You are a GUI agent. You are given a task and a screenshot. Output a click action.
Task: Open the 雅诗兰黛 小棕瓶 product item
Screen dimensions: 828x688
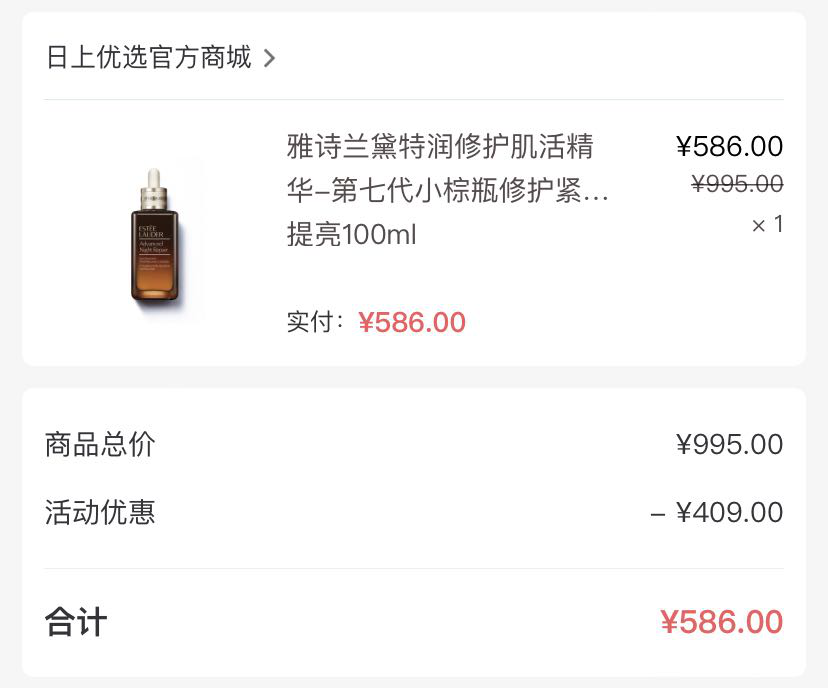click(446, 190)
